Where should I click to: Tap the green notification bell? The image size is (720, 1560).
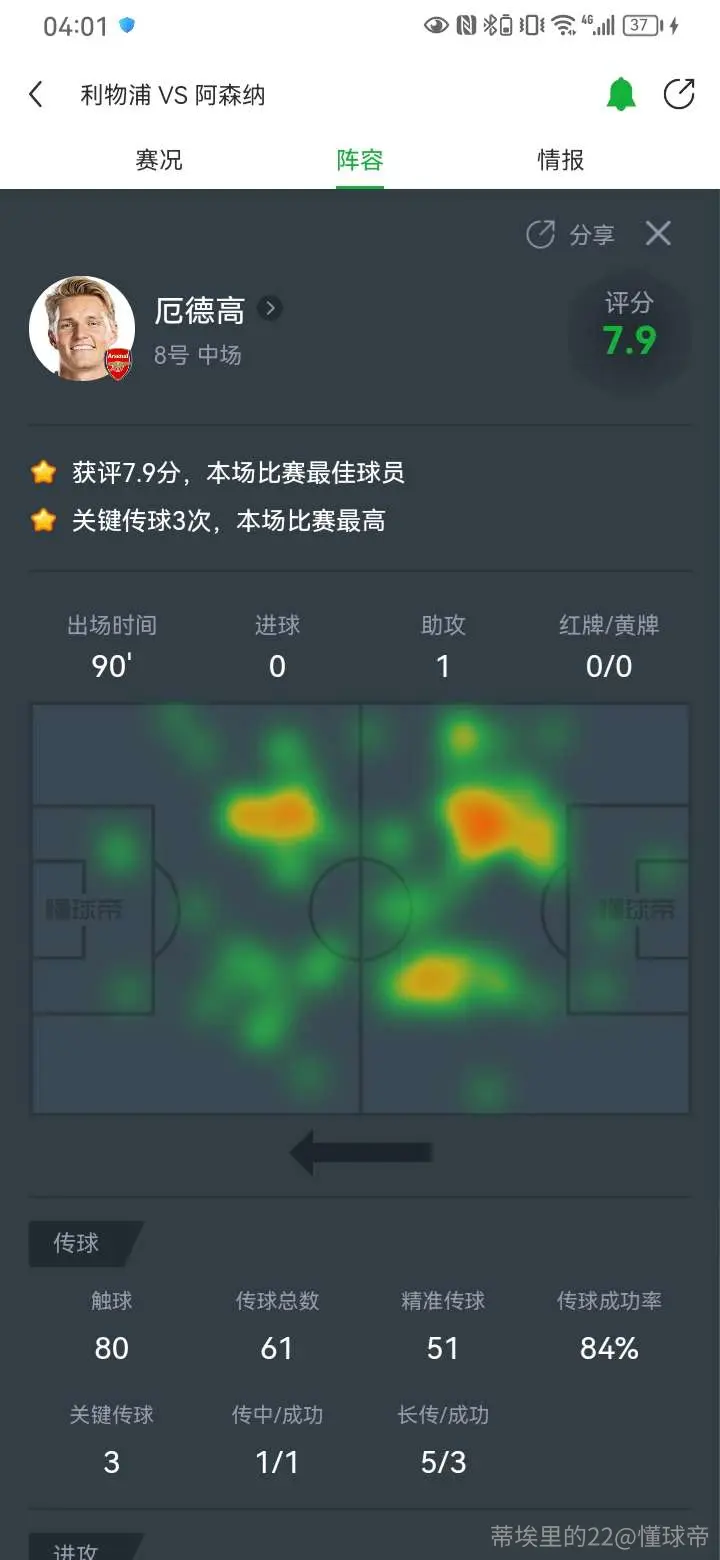pos(621,95)
